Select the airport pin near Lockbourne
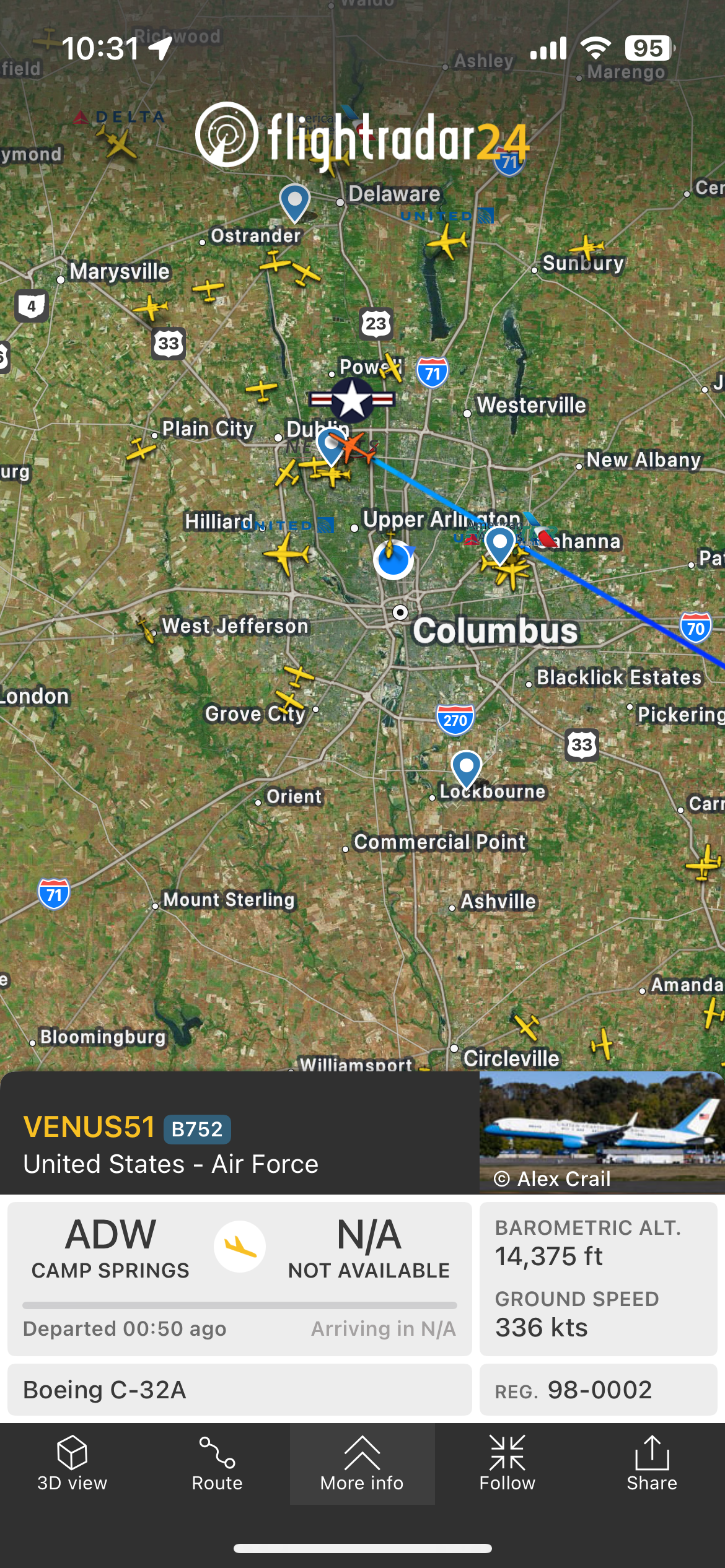This screenshot has width=725, height=1568. pyautogui.click(x=467, y=768)
